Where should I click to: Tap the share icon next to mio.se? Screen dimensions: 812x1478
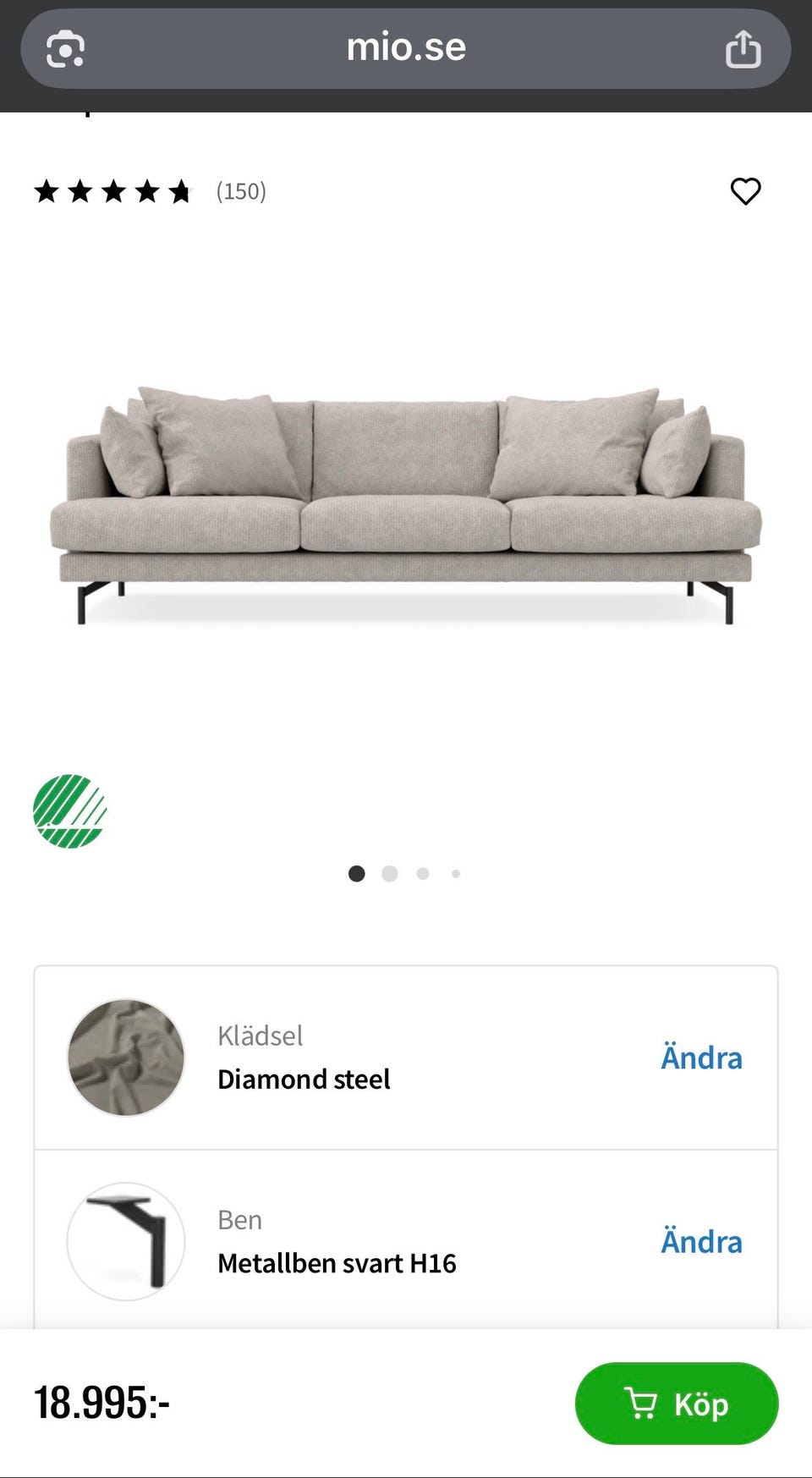tap(743, 48)
